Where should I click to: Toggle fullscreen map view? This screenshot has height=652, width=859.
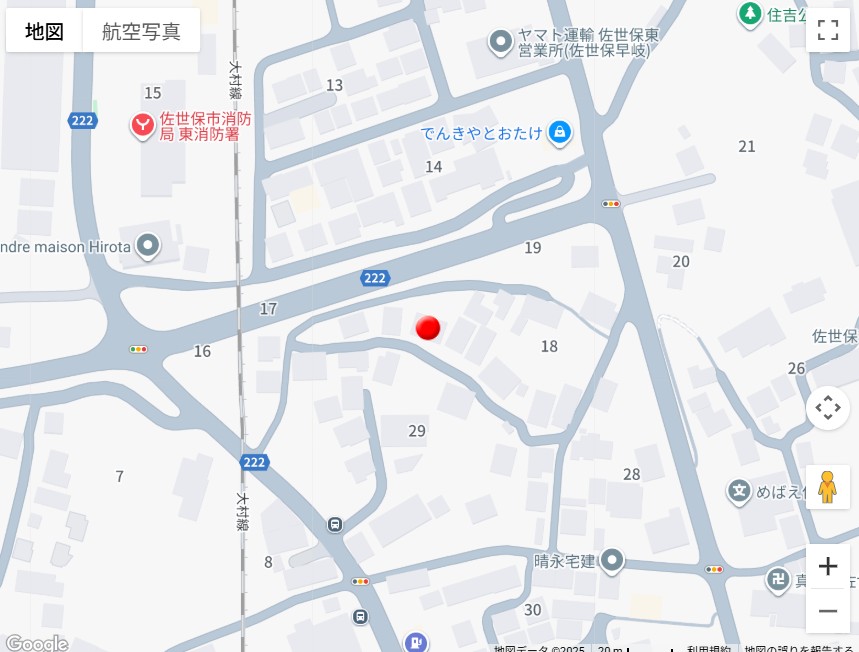pyautogui.click(x=827, y=31)
